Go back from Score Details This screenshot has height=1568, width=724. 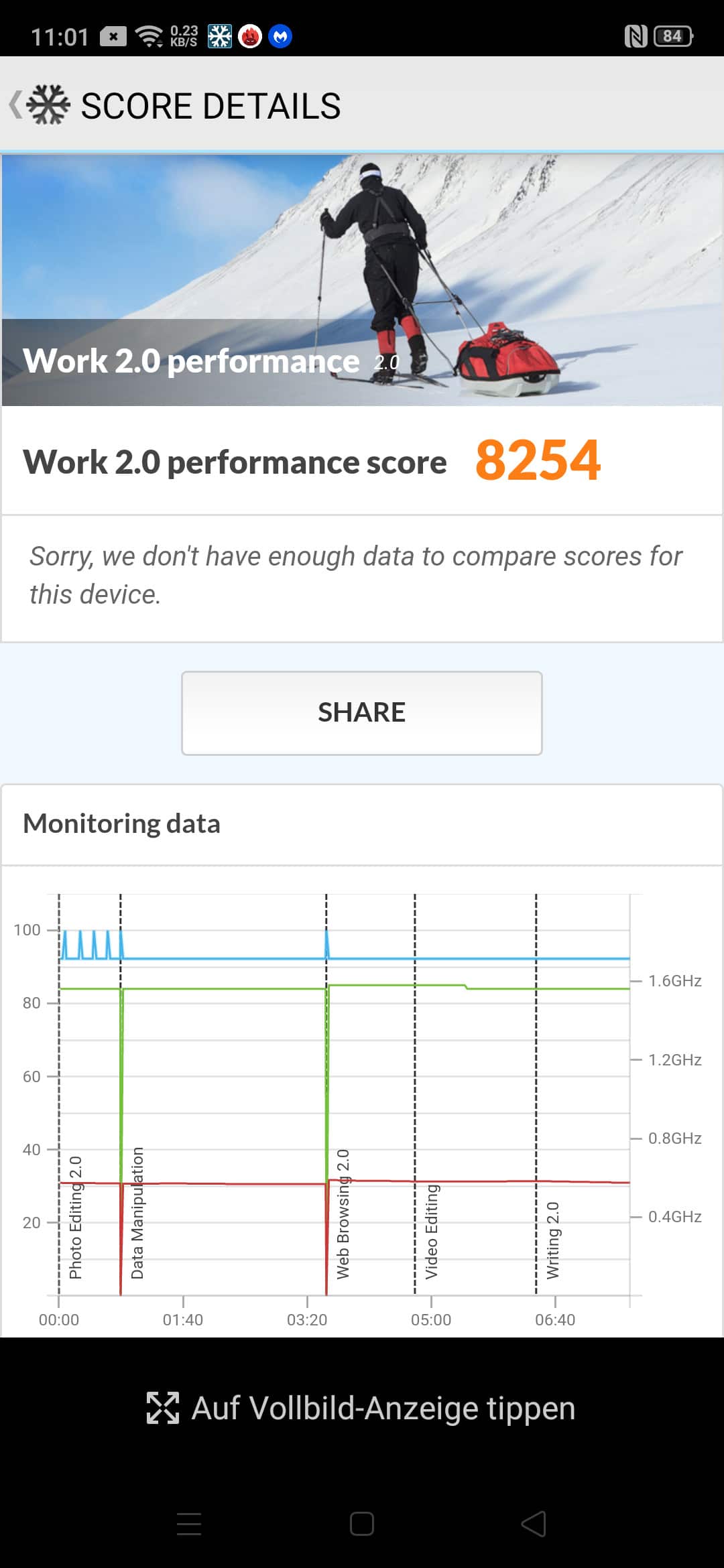[x=16, y=105]
